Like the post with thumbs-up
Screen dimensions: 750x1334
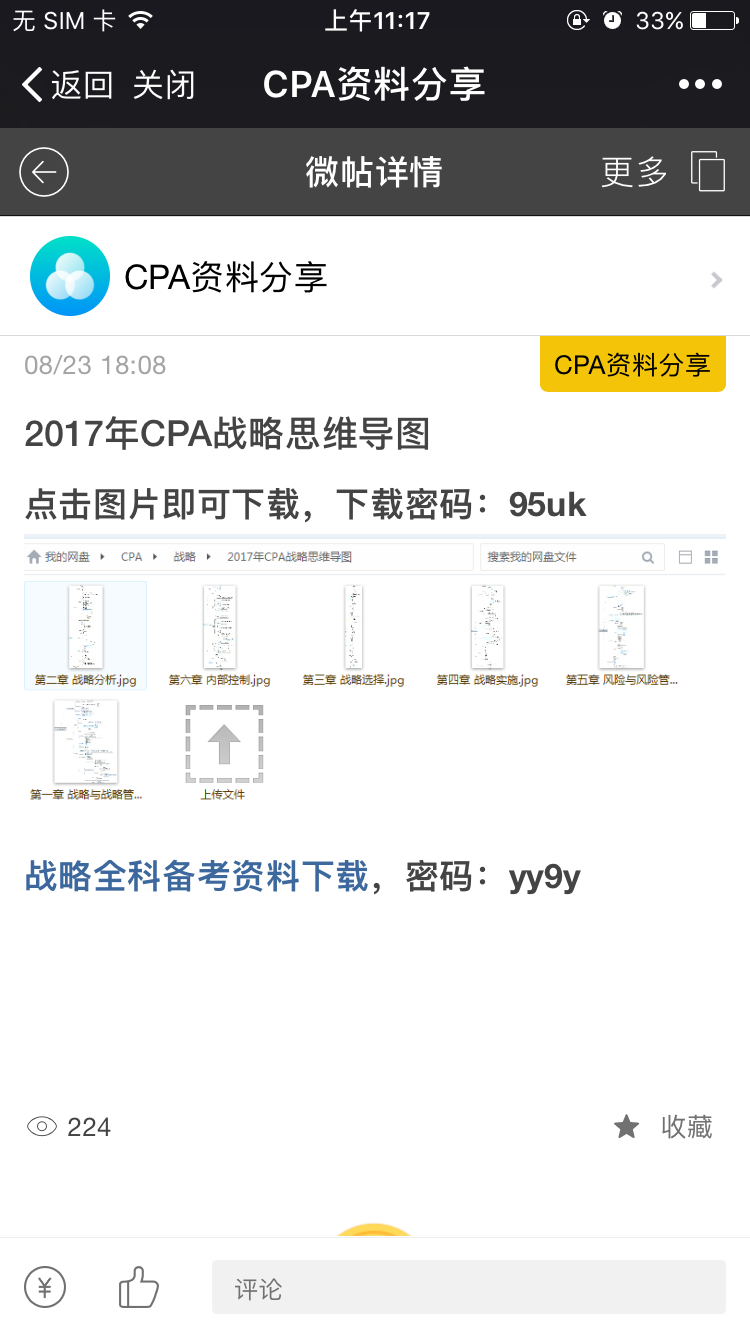tap(138, 1287)
